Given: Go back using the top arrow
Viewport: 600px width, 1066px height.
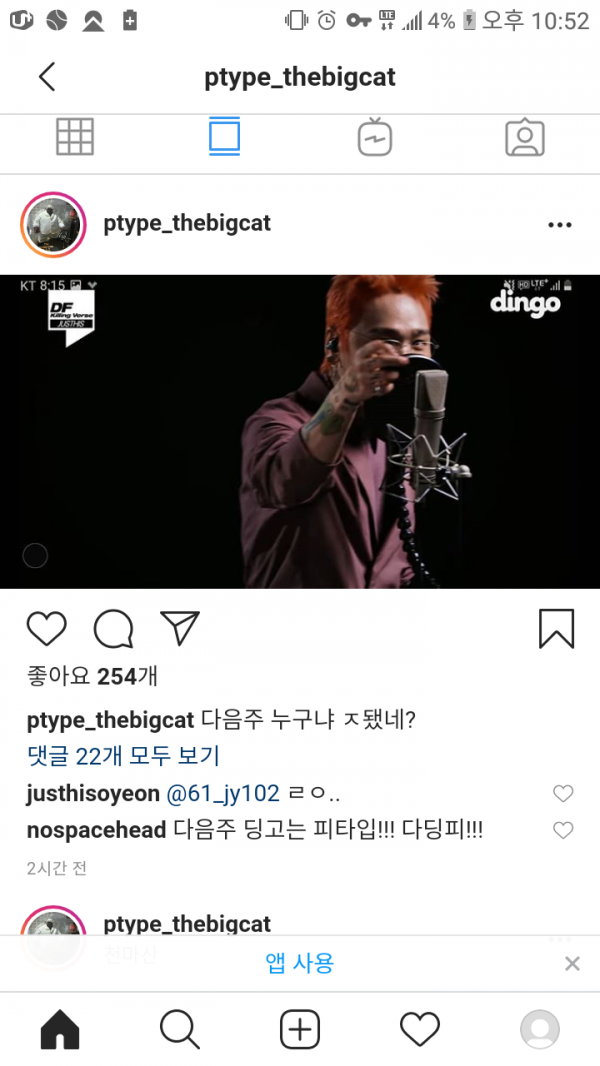Looking at the screenshot, I should click(x=46, y=77).
